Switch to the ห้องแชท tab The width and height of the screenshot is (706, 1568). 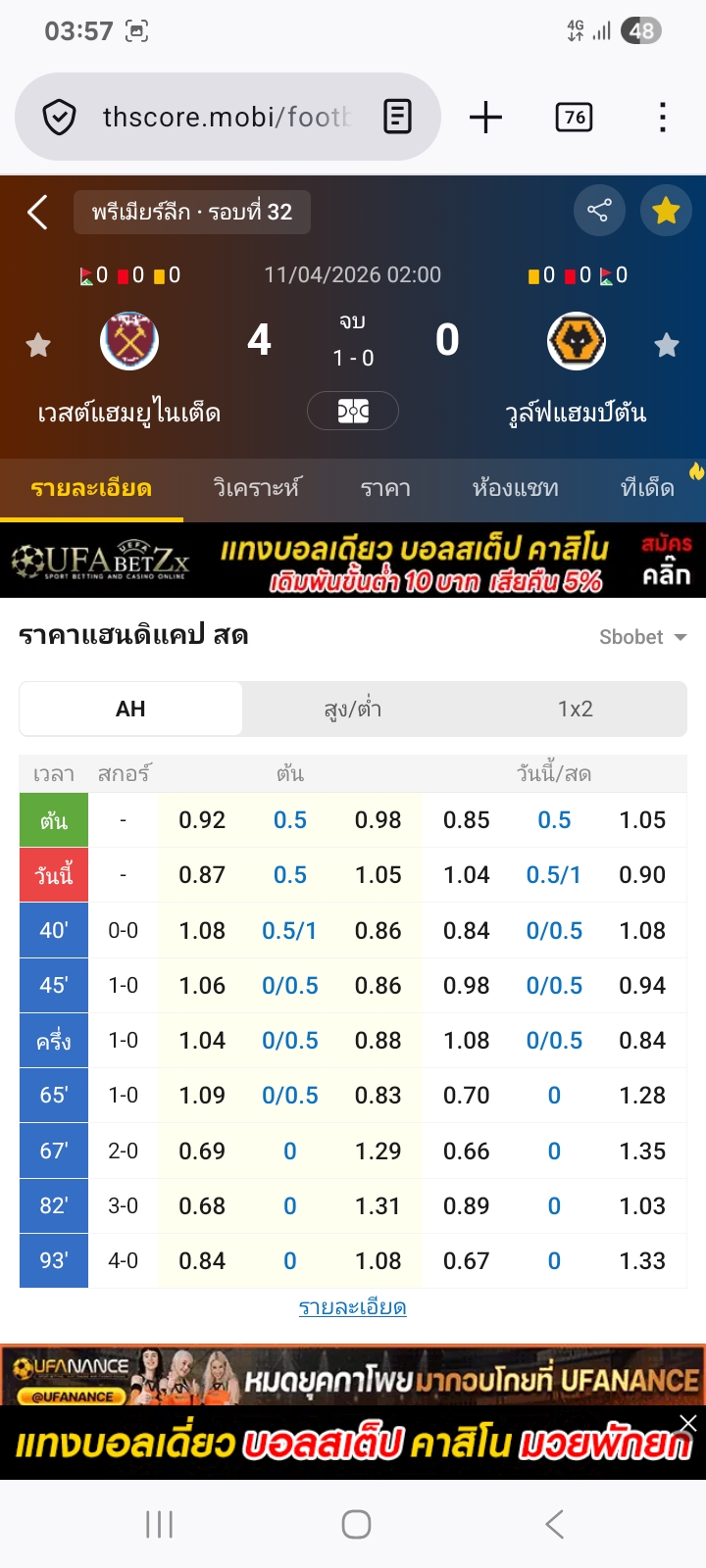[x=515, y=488]
